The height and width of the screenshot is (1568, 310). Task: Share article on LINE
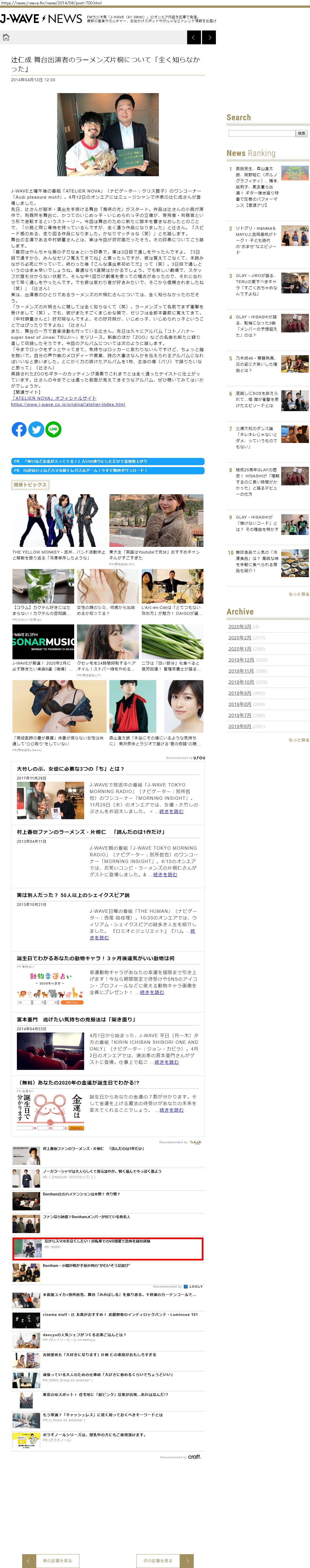pyautogui.click(x=53, y=429)
